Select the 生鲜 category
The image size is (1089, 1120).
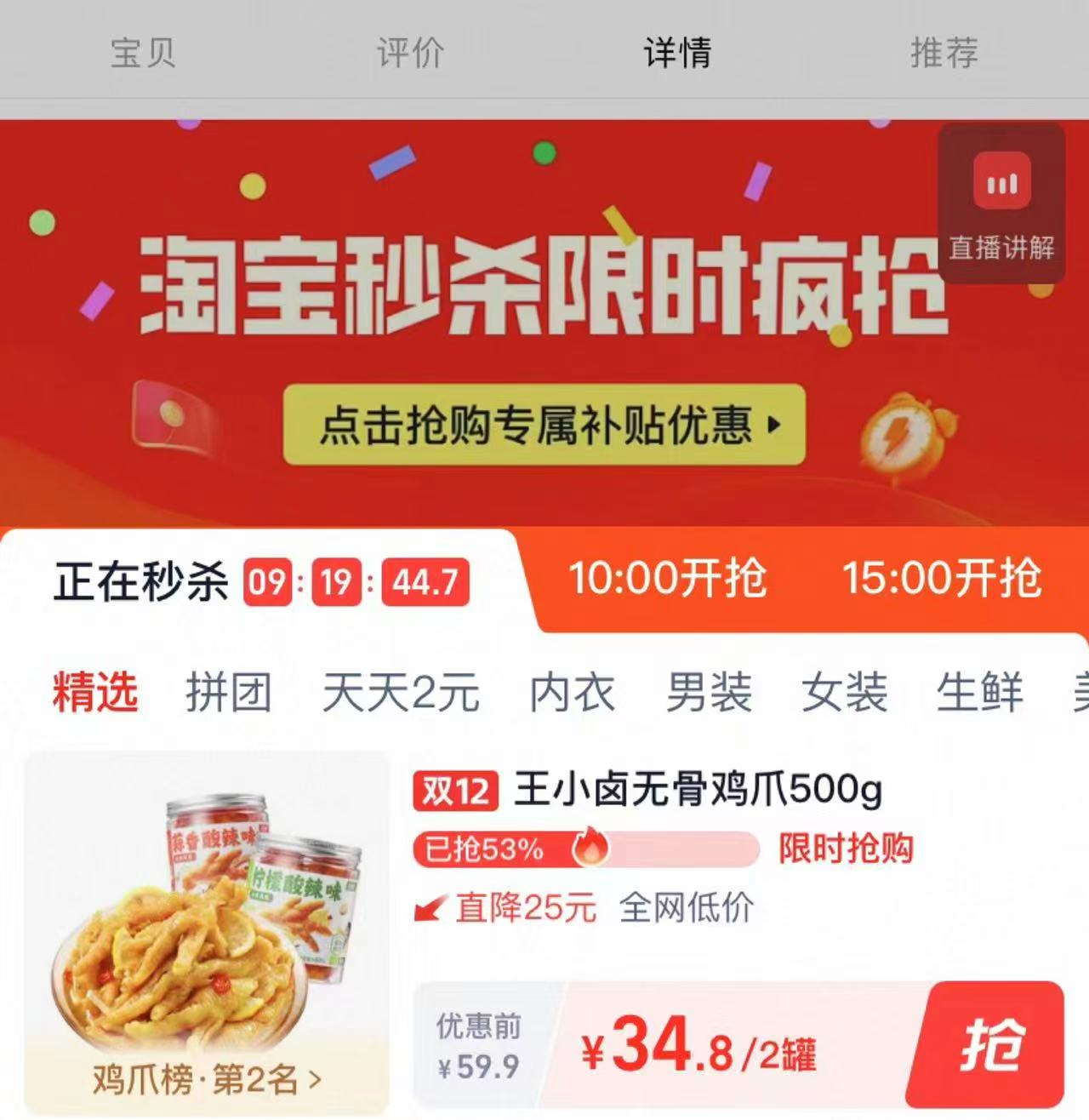coord(980,693)
